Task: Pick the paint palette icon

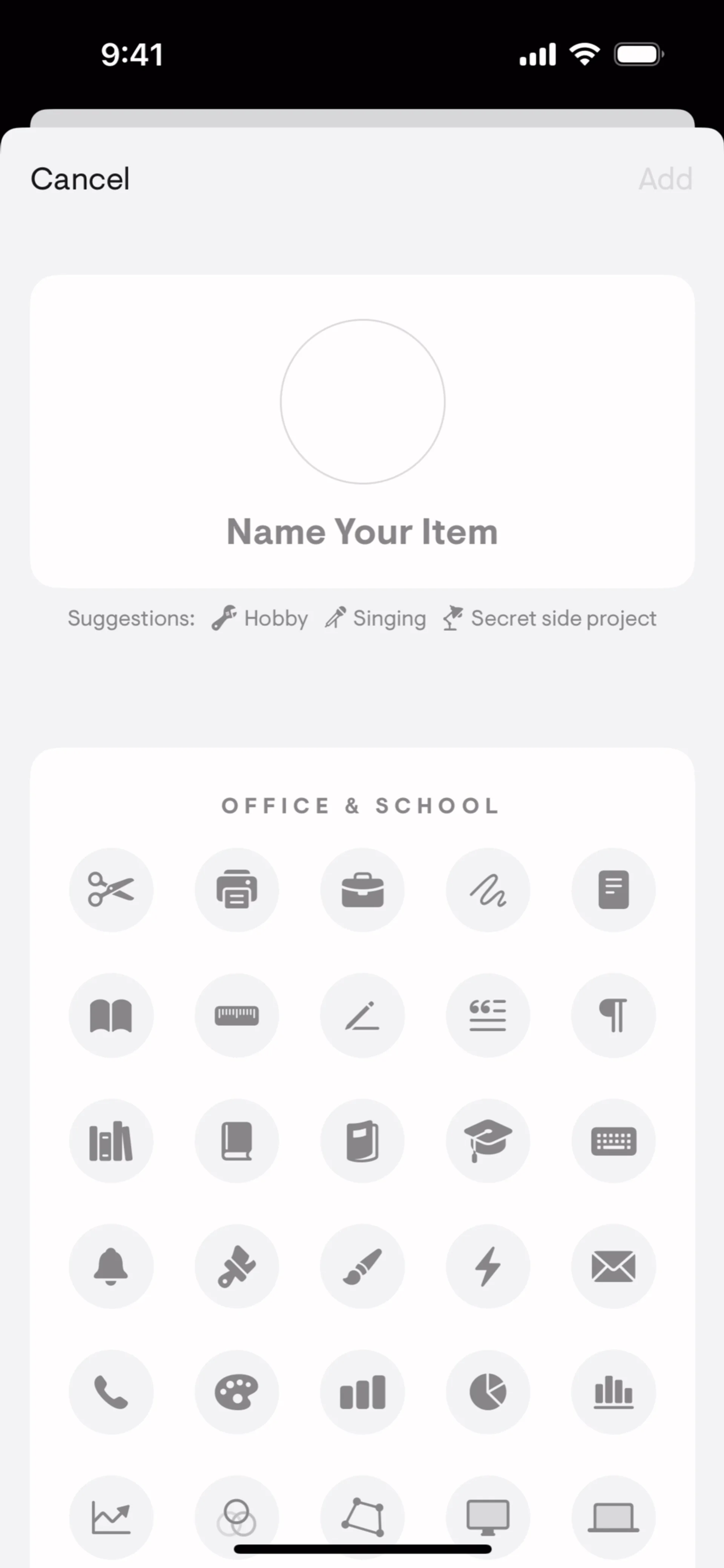Action: [x=237, y=1392]
